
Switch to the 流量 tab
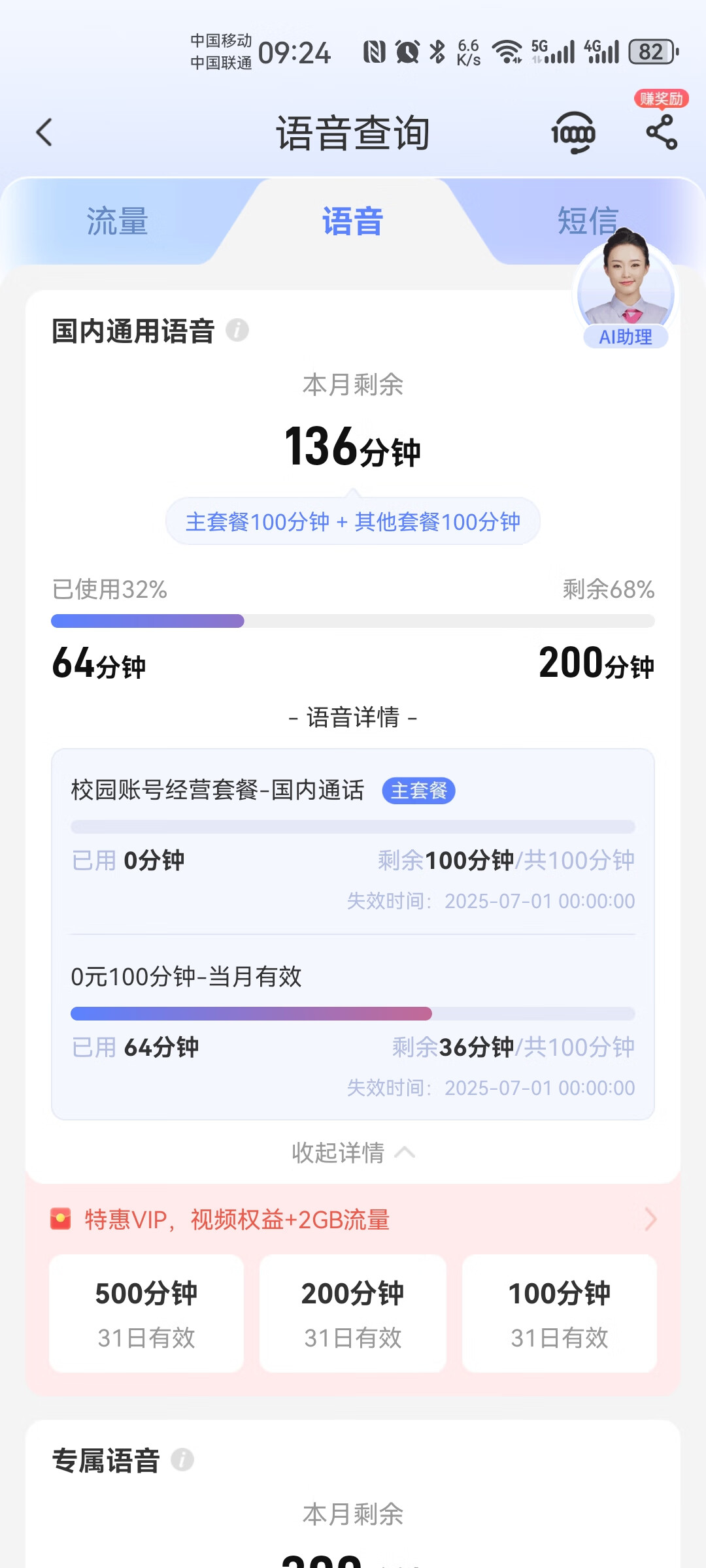click(x=118, y=221)
